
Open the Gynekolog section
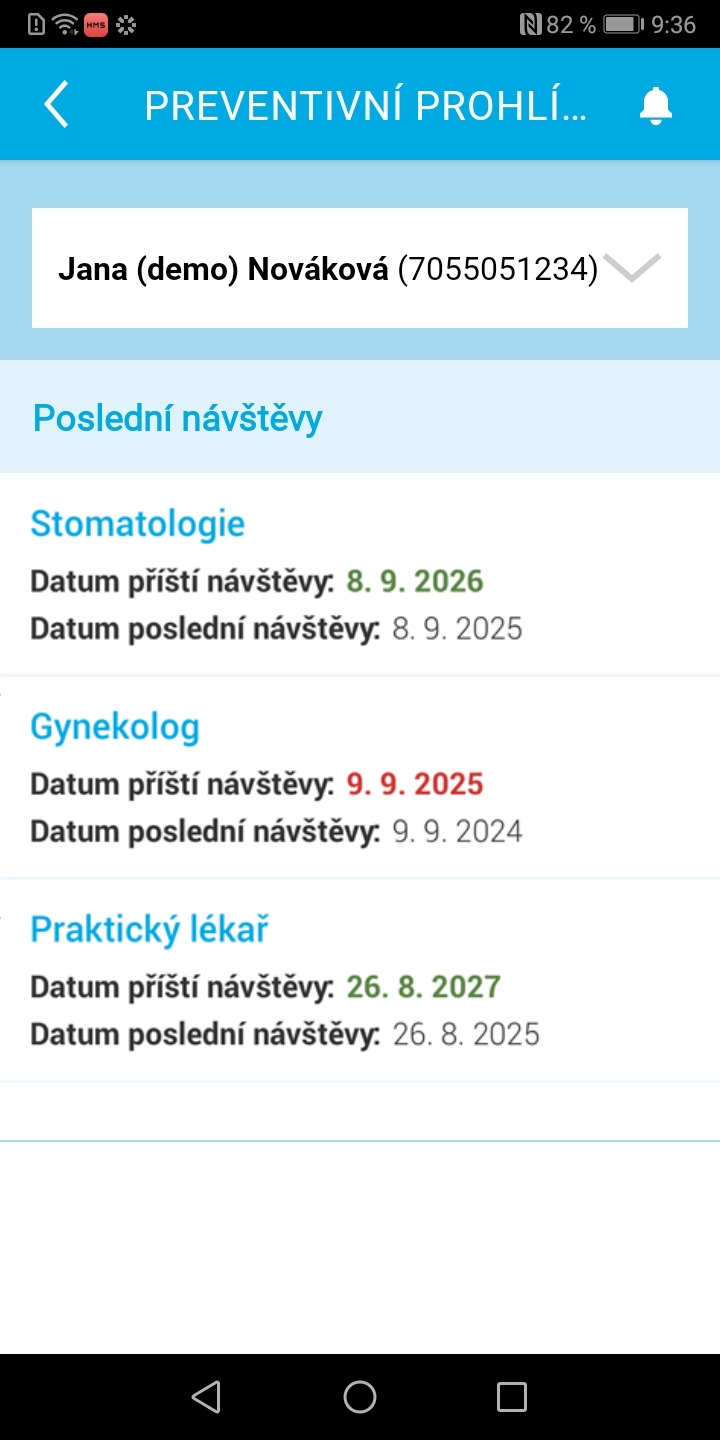pos(114,726)
